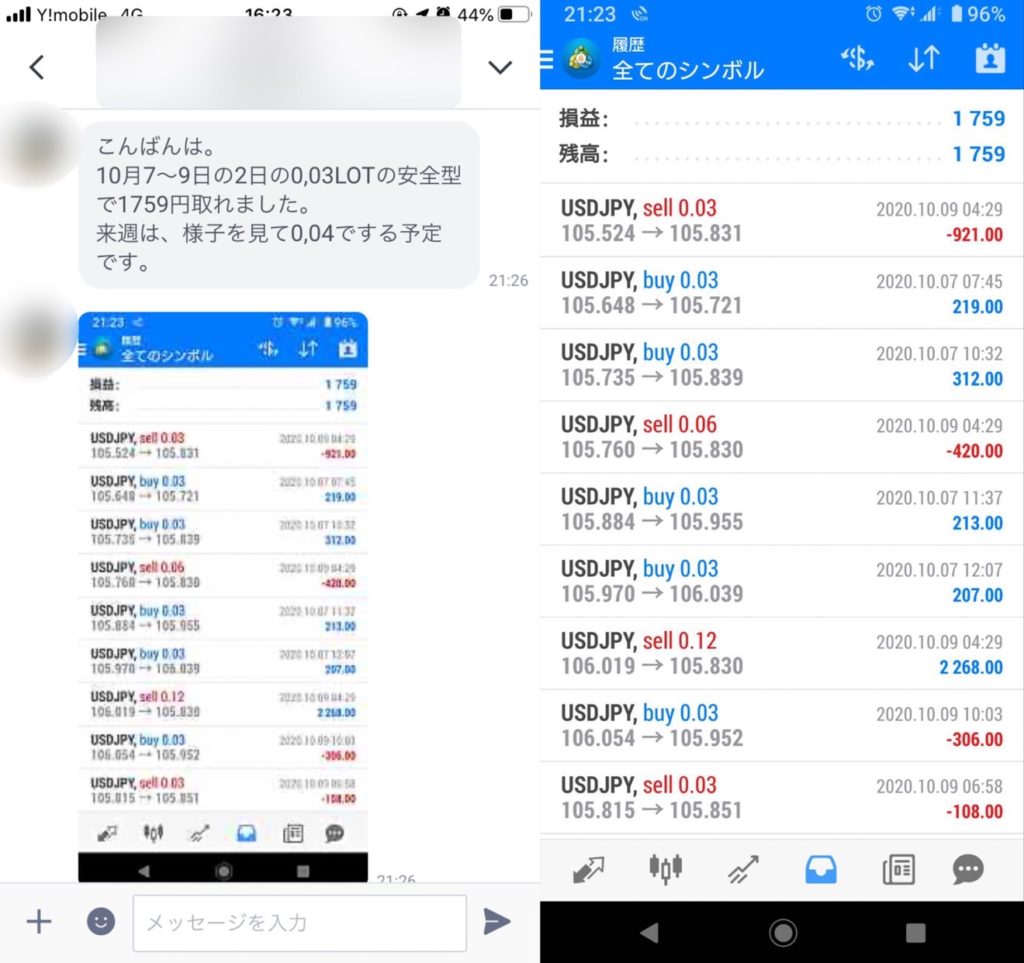The image size is (1024, 963).
Task: Open the sort order arrows in toolbar
Action: (923, 59)
